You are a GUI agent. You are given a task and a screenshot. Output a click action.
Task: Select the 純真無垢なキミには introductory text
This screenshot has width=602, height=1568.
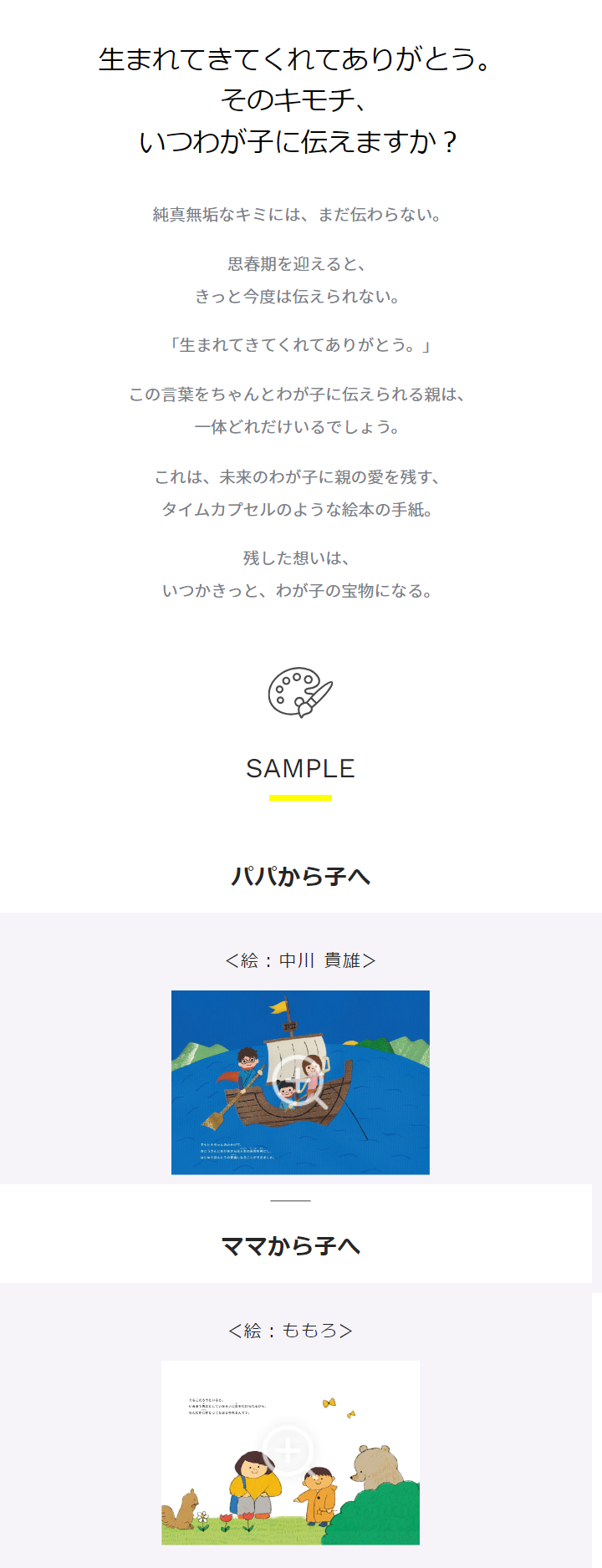click(301, 213)
